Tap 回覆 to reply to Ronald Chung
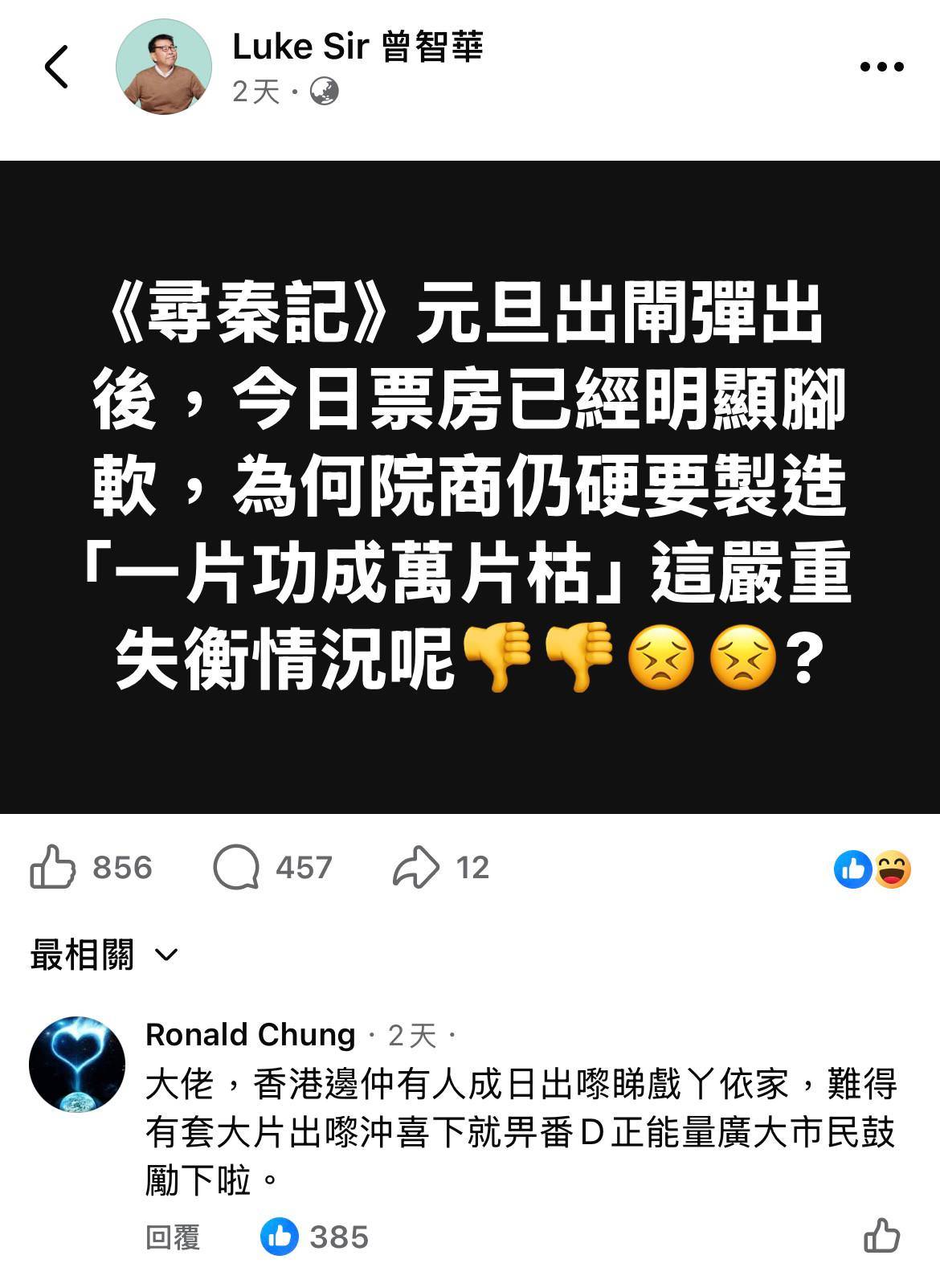Viewport: 940px width, 1288px height. 173,1237
